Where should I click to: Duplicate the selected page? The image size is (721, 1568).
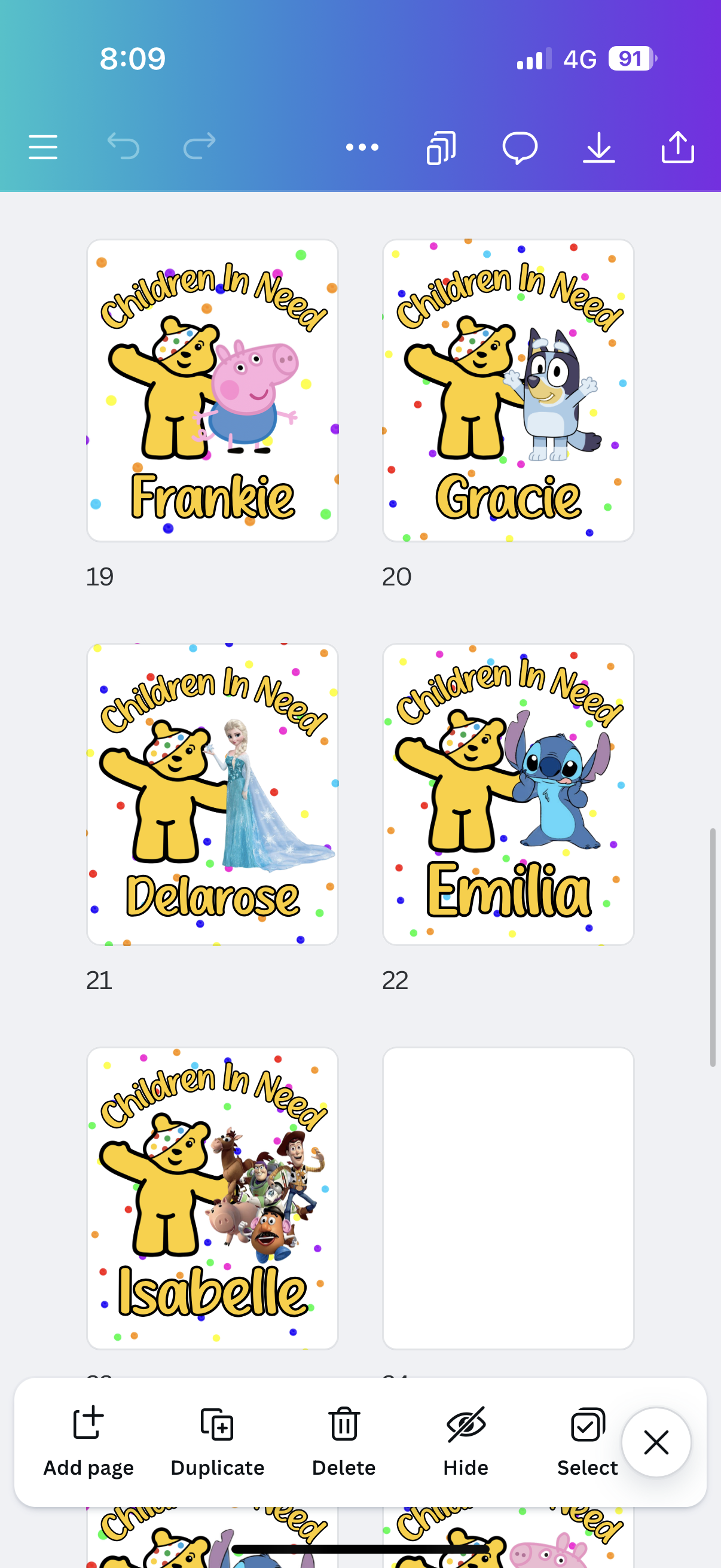pos(217,1441)
